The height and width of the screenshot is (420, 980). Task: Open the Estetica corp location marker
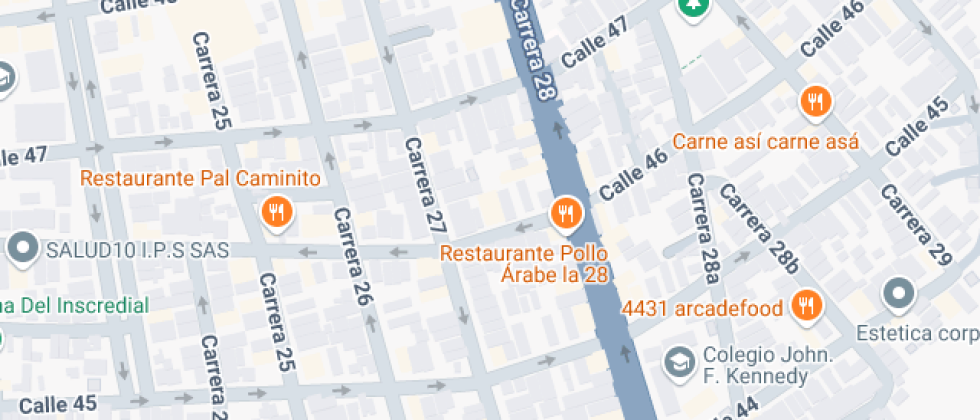coord(899,294)
